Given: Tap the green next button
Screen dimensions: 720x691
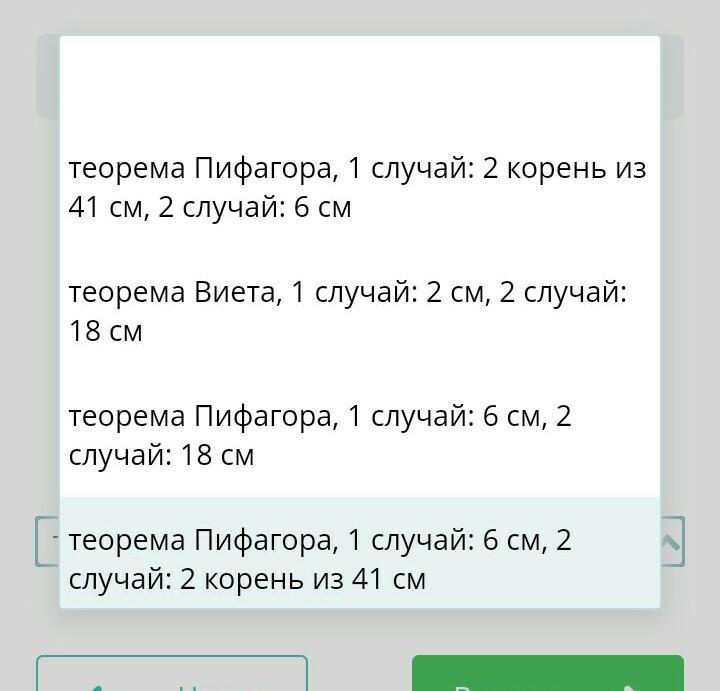Looking at the screenshot, I should point(547,675).
